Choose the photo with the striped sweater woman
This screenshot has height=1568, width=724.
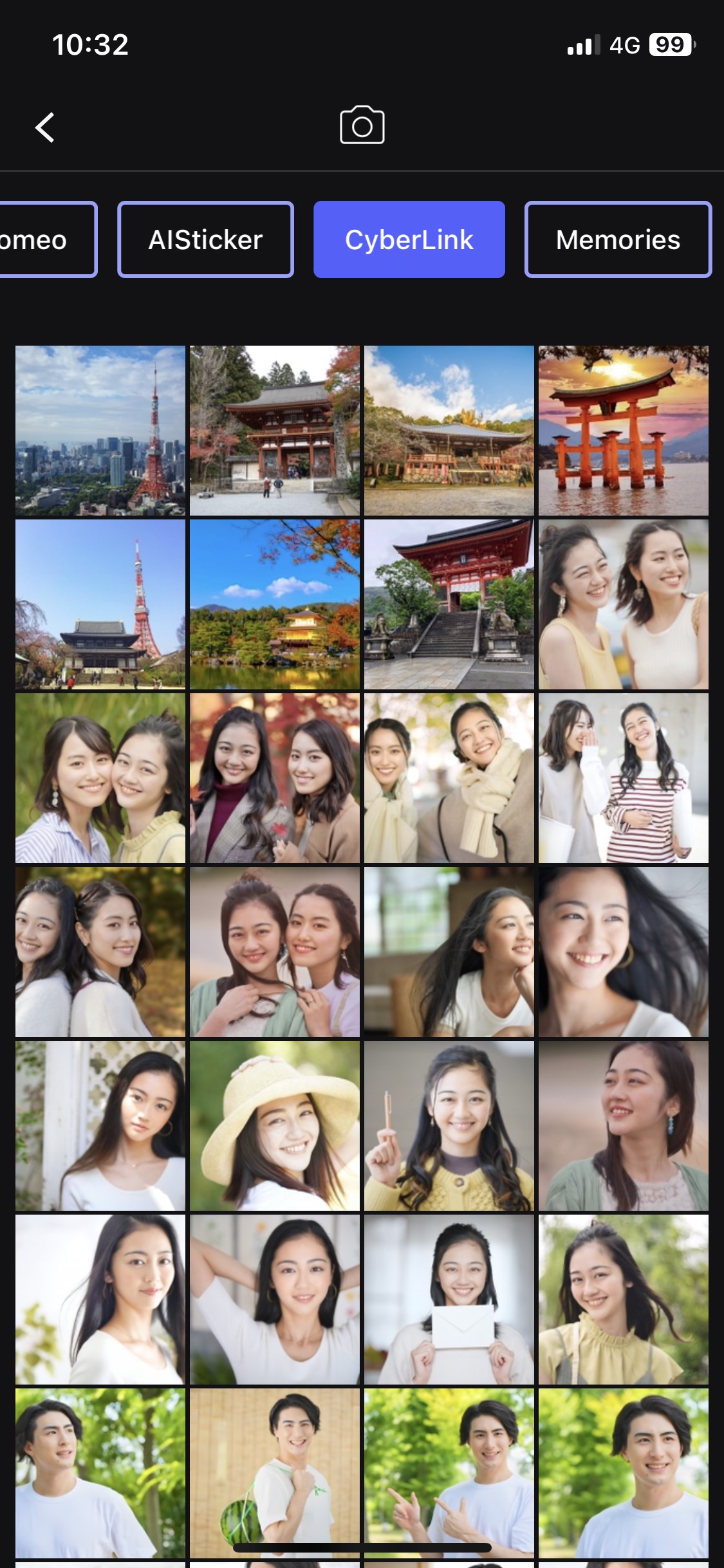click(623, 778)
